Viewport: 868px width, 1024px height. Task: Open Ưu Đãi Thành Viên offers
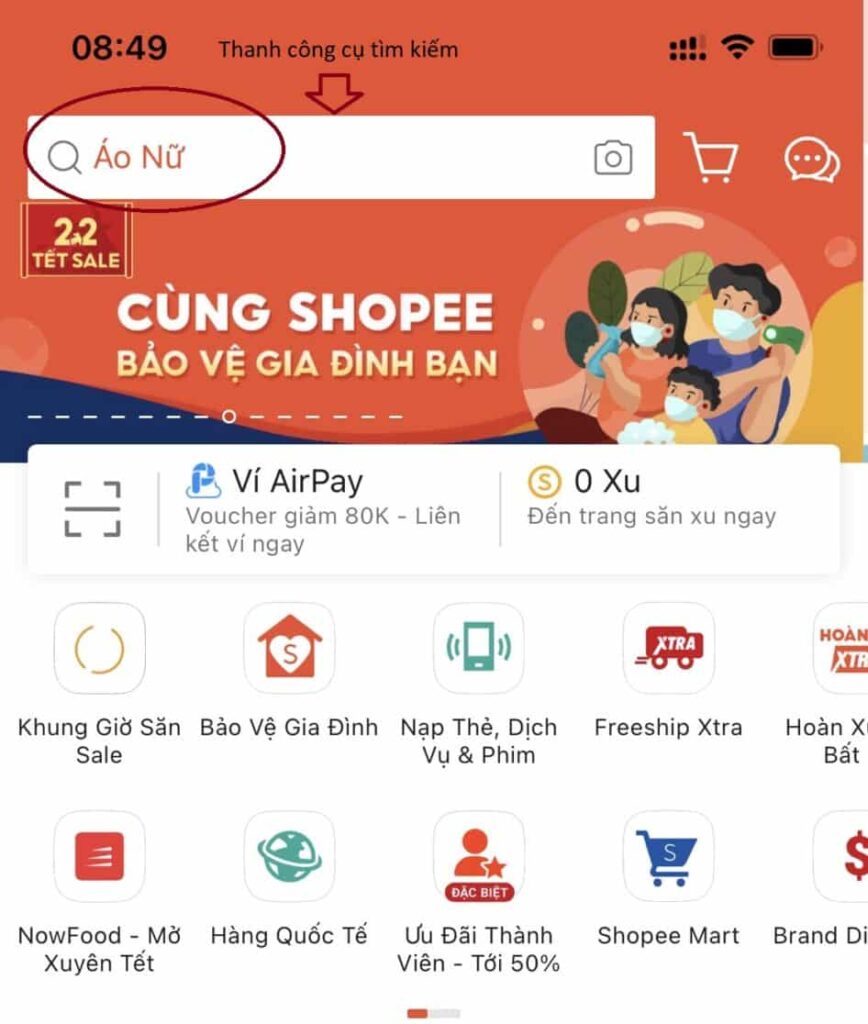tap(478, 857)
